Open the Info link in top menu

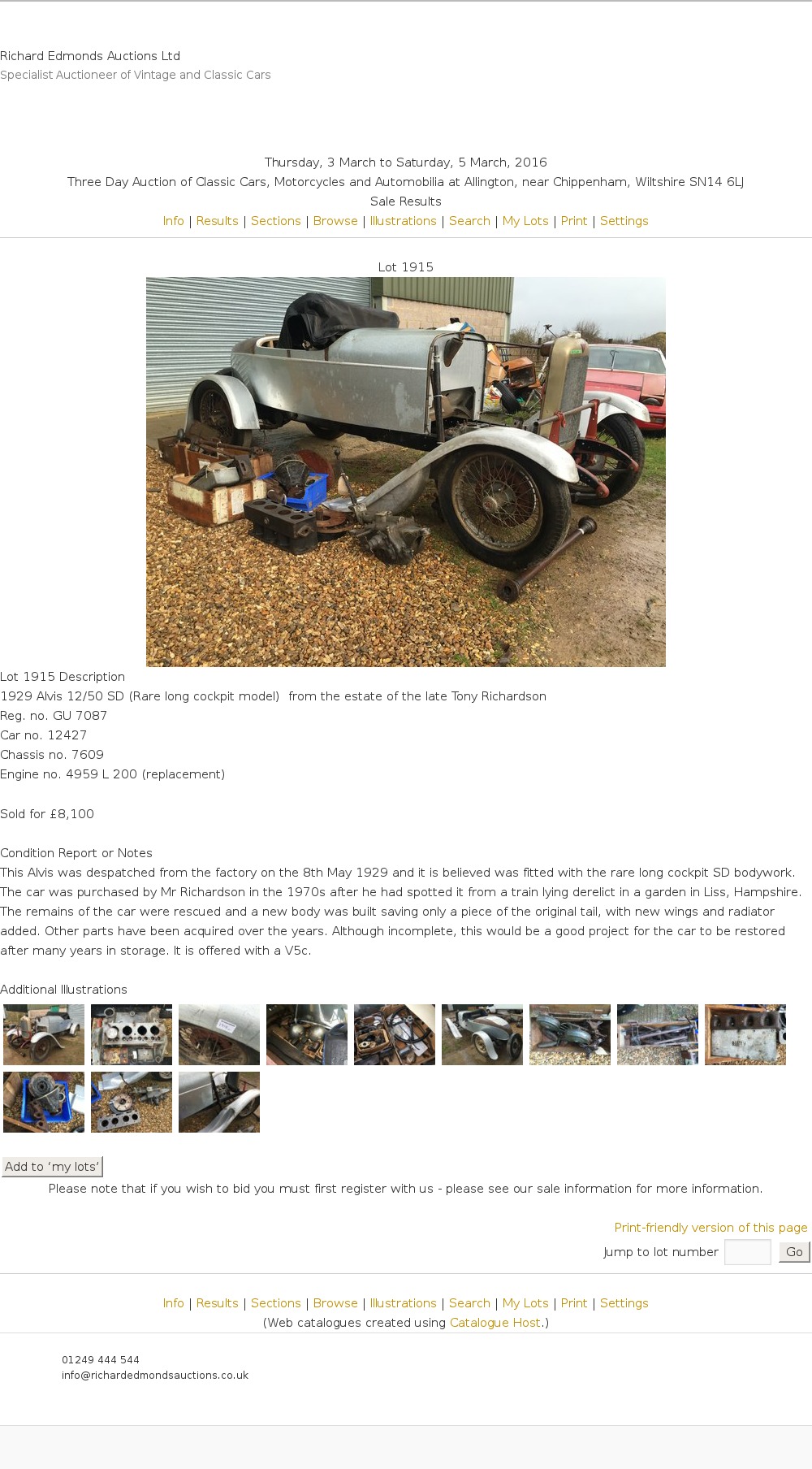coord(173,221)
